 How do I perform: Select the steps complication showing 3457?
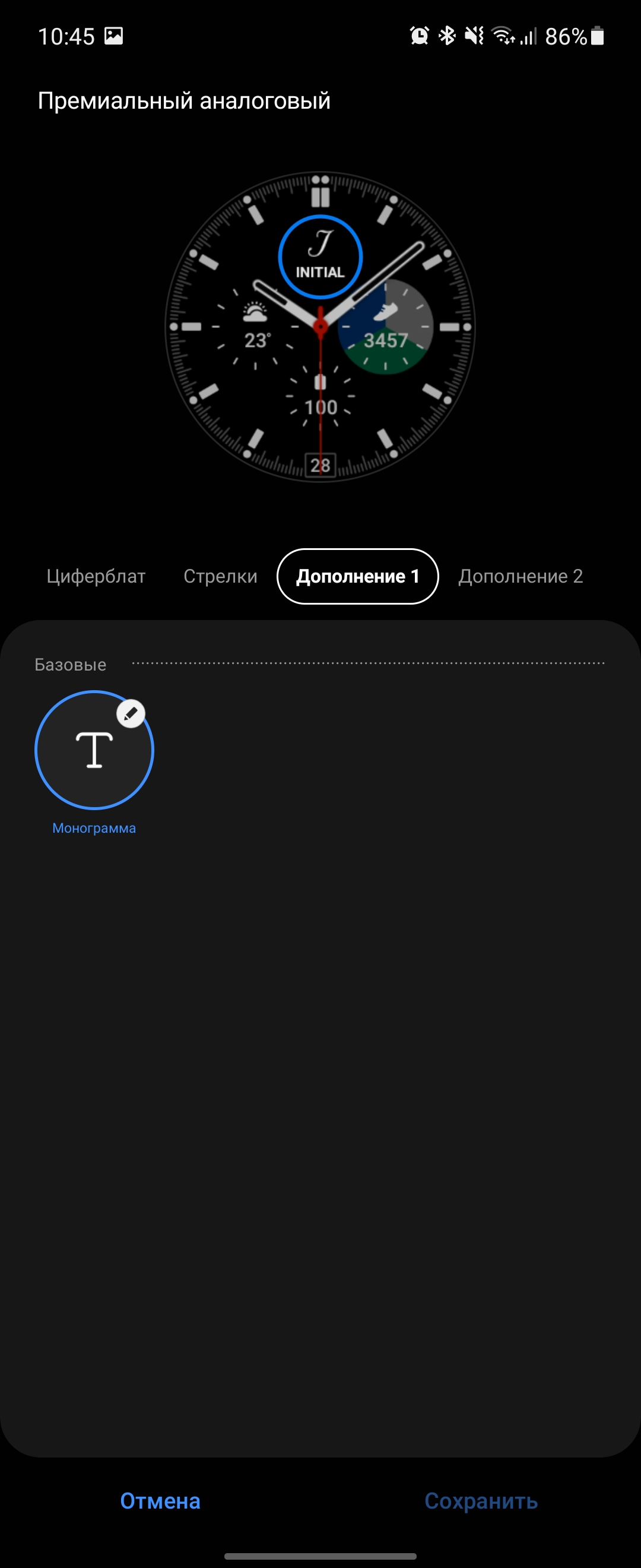pyautogui.click(x=386, y=328)
